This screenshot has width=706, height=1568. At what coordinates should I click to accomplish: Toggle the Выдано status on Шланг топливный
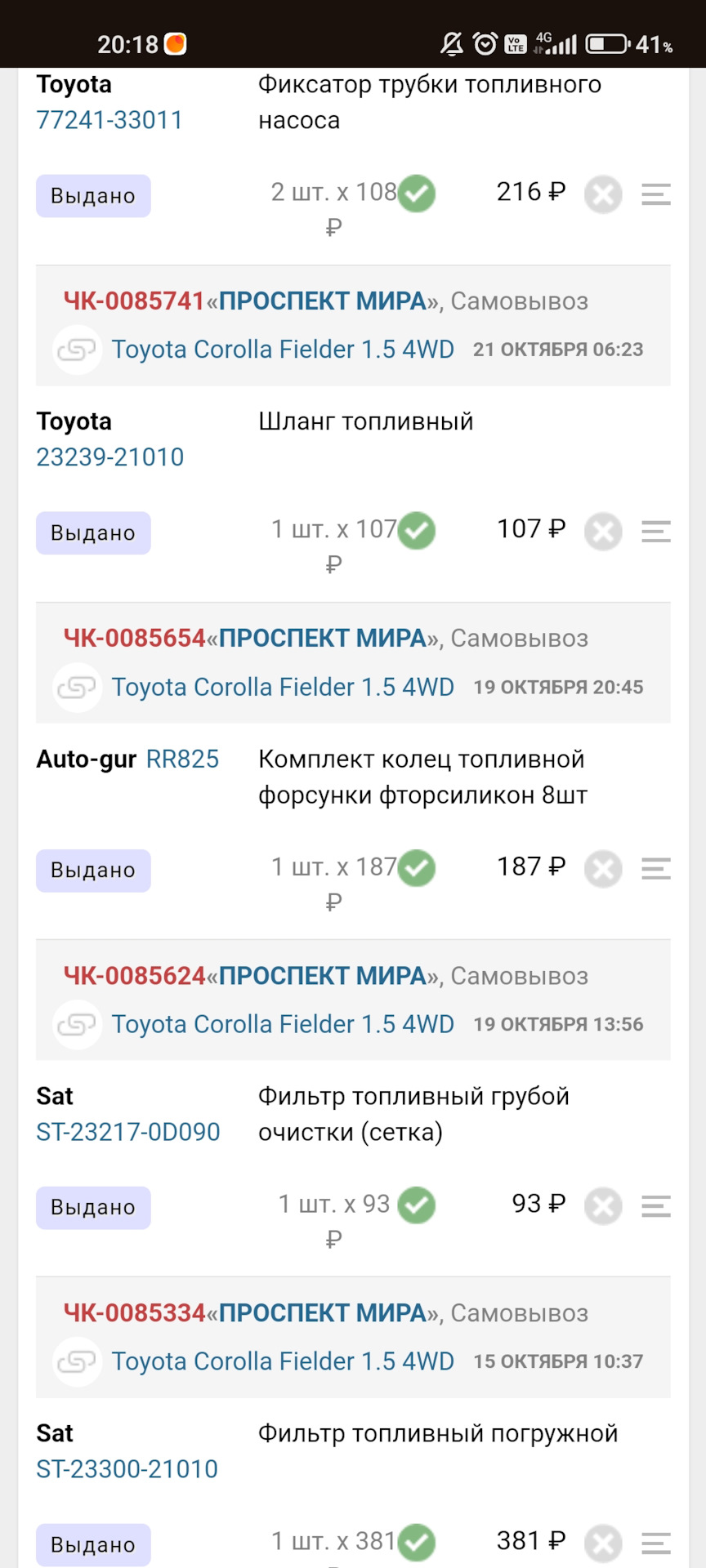(92, 532)
